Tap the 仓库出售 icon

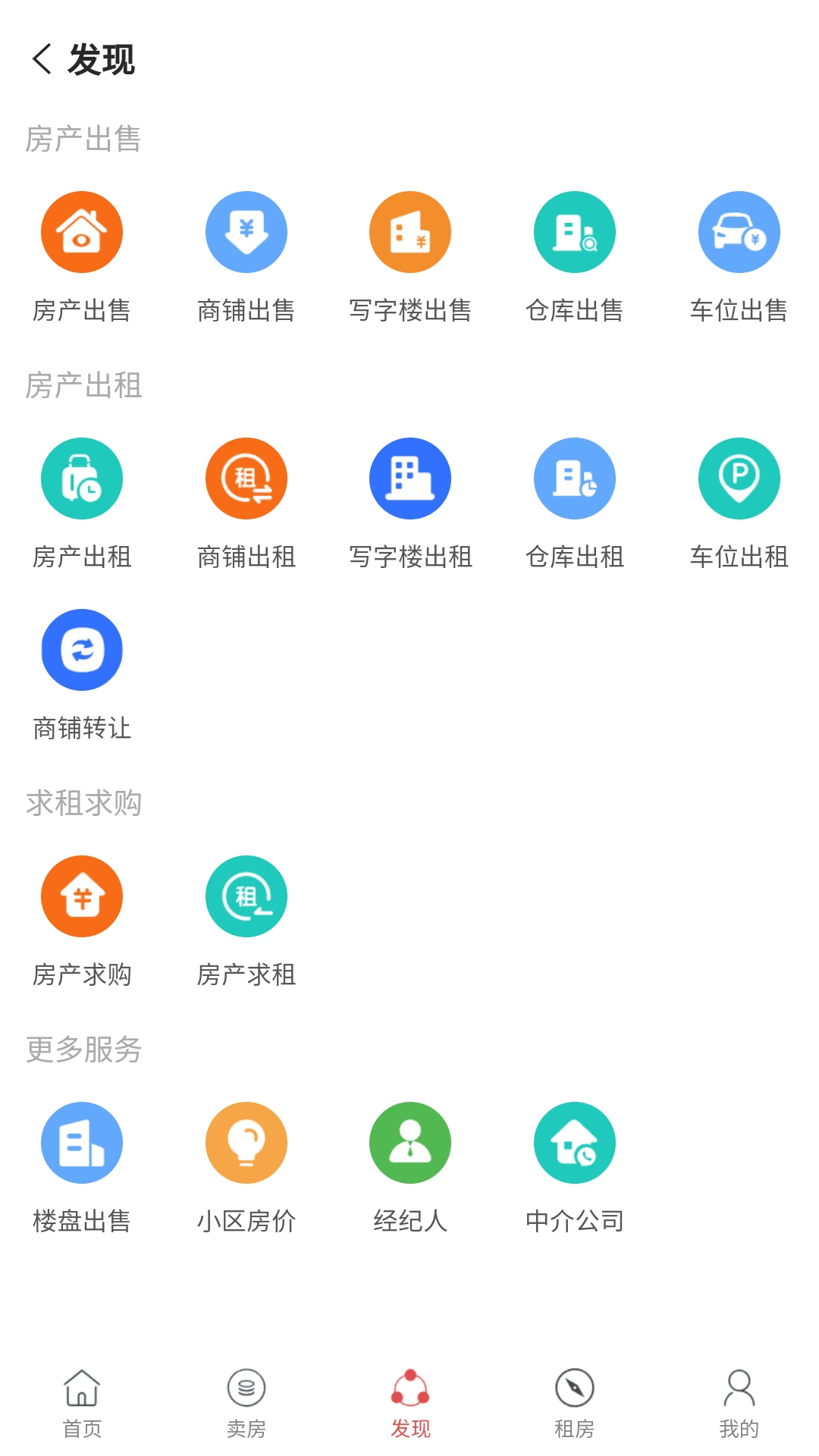coord(573,231)
